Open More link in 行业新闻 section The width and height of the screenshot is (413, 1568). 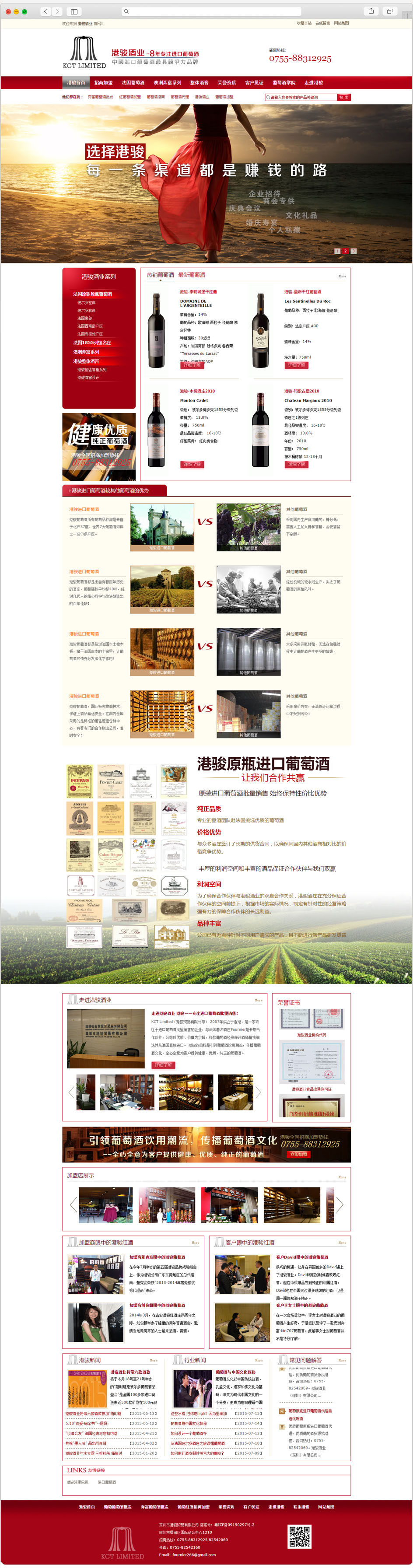[x=259, y=1361]
